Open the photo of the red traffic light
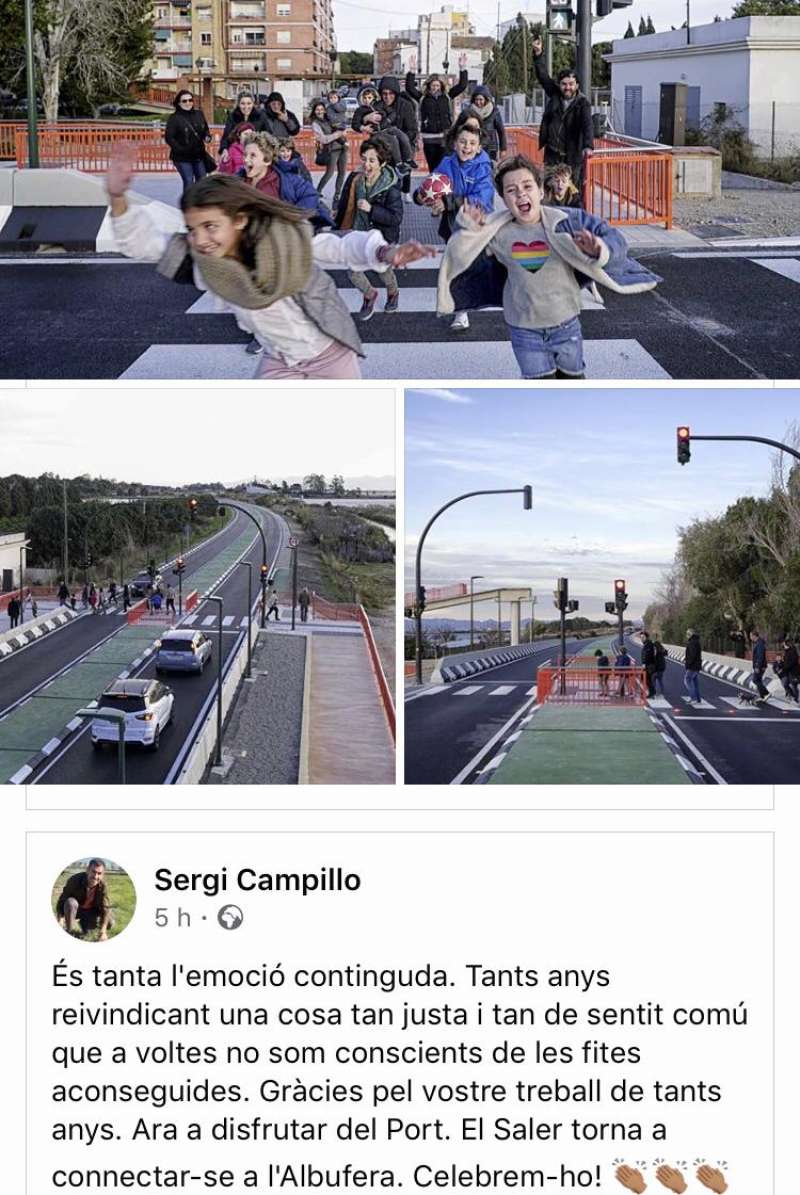The height and width of the screenshot is (1195, 800). tap(602, 586)
